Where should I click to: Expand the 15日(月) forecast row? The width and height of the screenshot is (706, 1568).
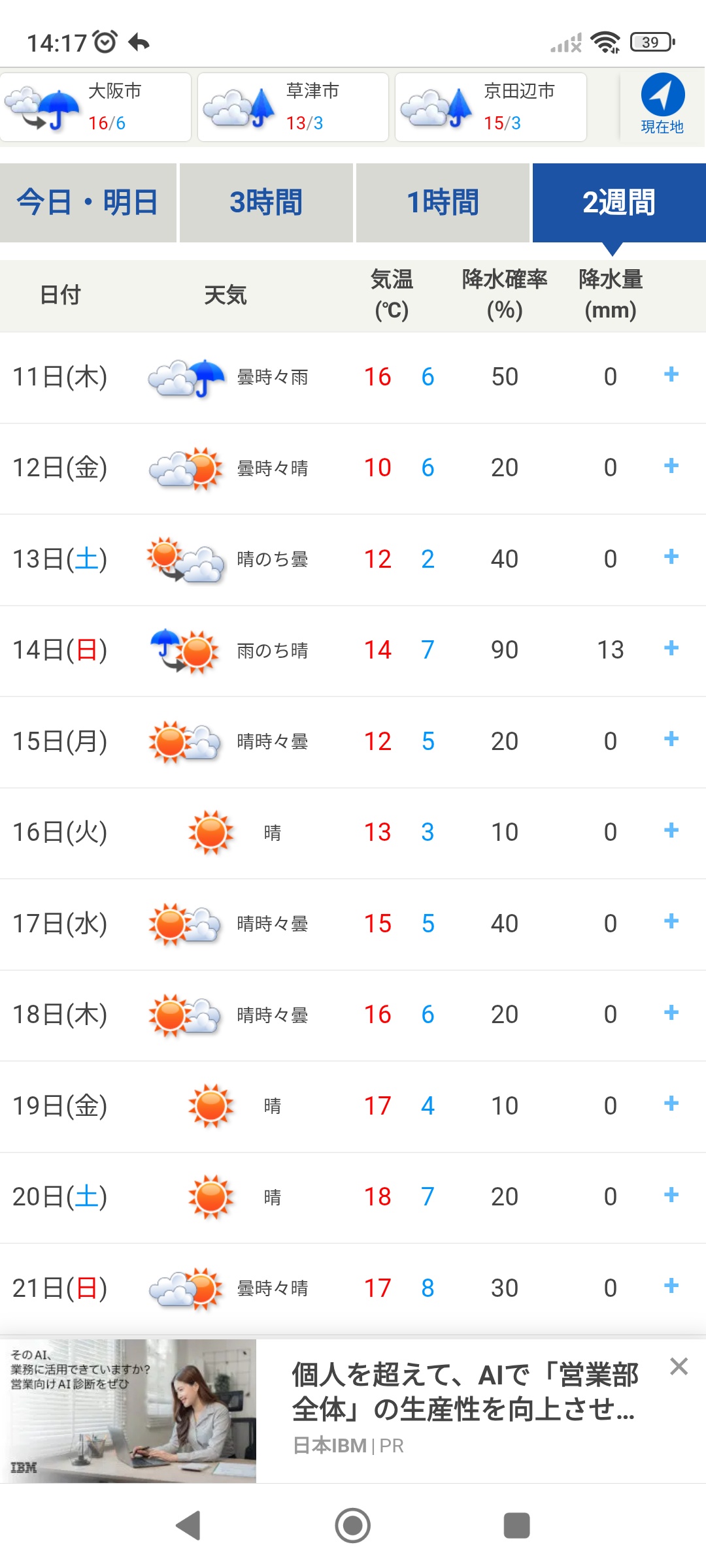pos(671,740)
